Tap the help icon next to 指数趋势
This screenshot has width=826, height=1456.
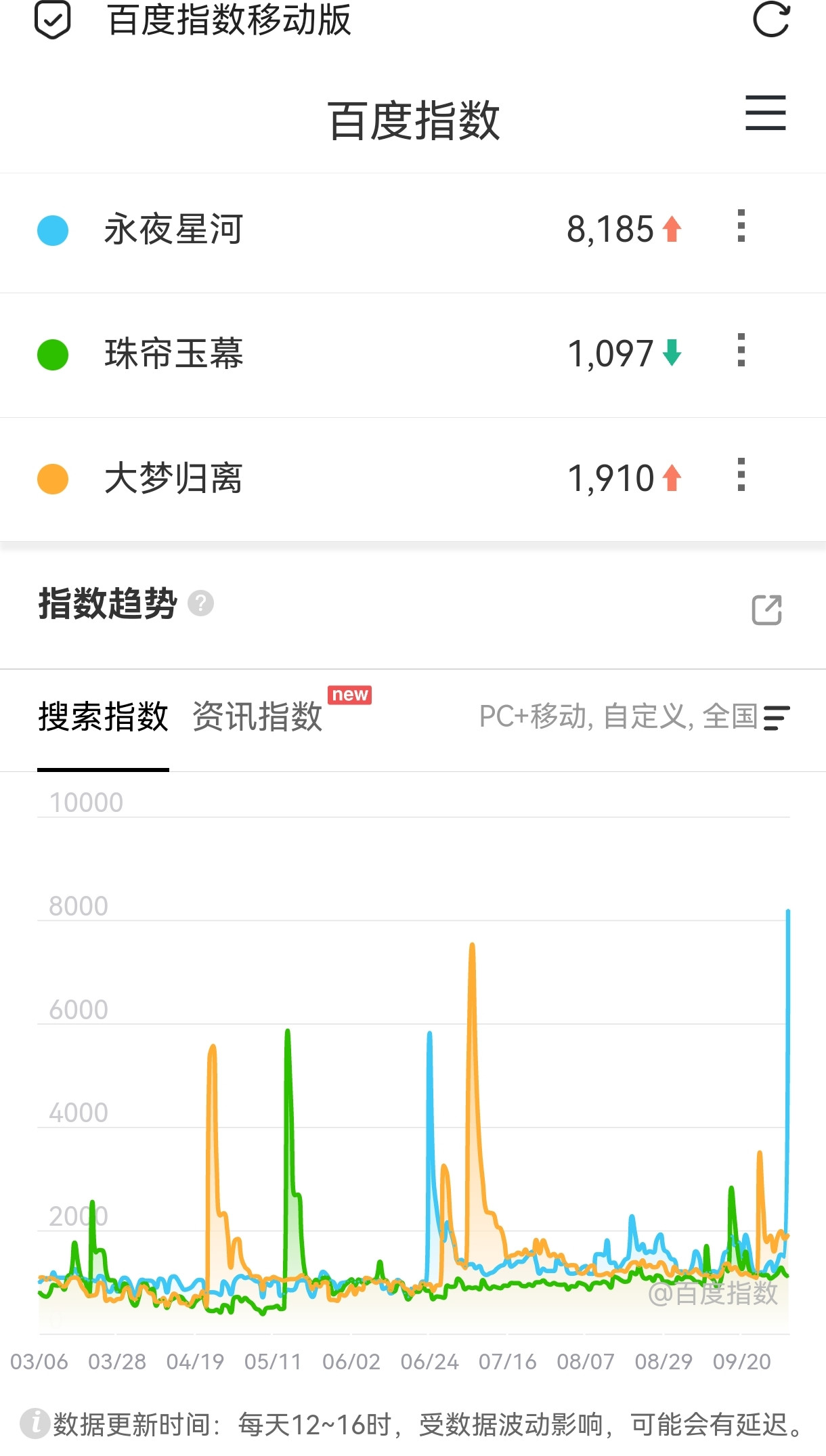click(200, 603)
